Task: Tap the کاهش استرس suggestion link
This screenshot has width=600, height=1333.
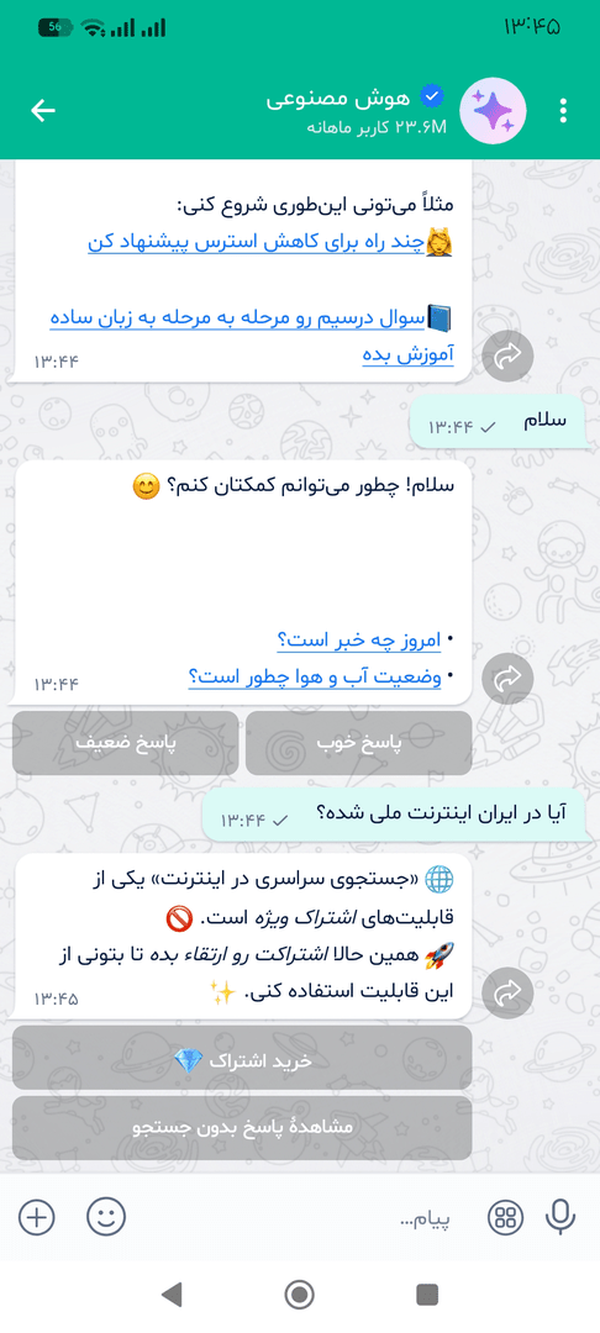Action: click(x=270, y=242)
